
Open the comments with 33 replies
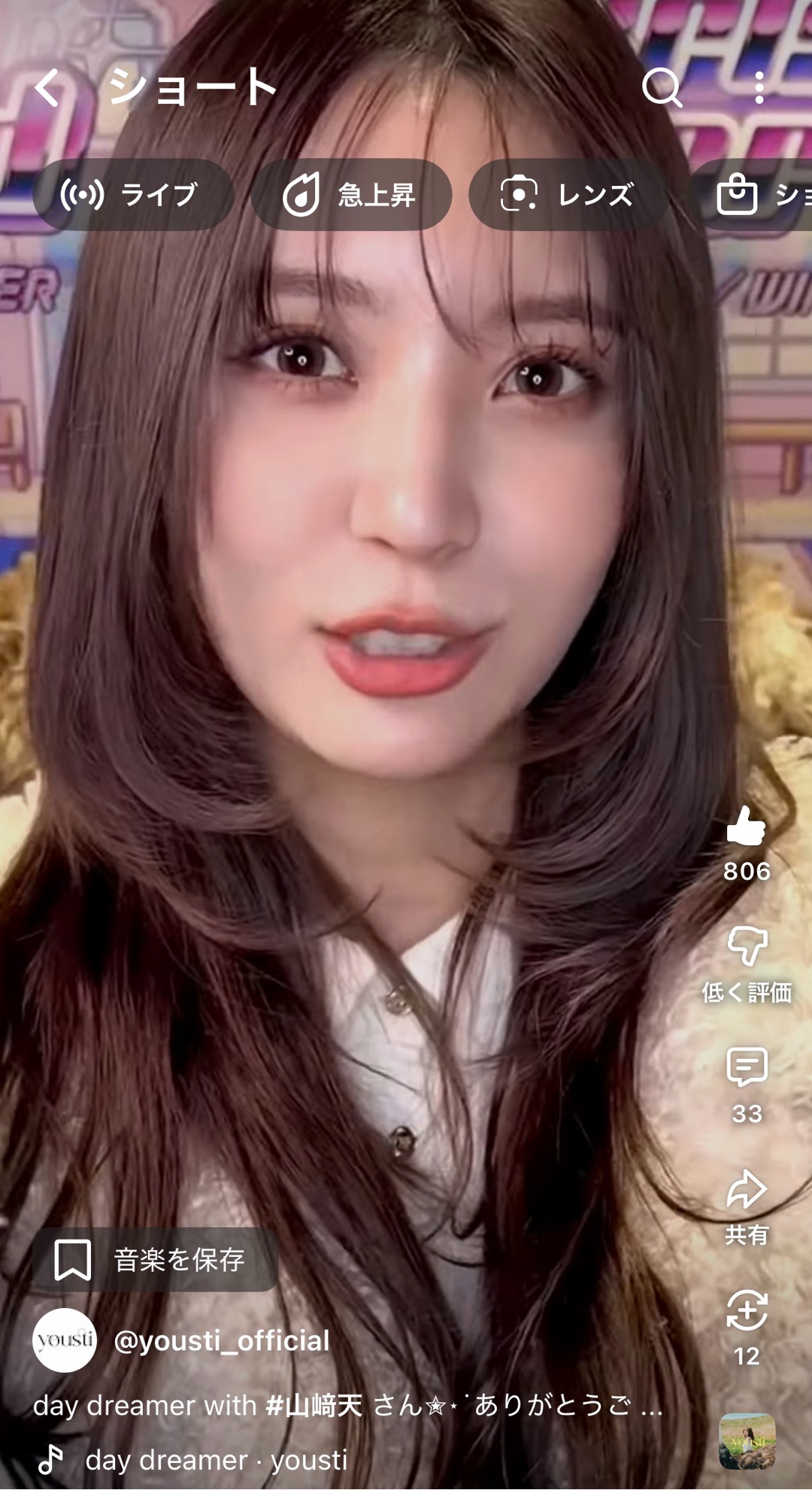[x=747, y=1068]
